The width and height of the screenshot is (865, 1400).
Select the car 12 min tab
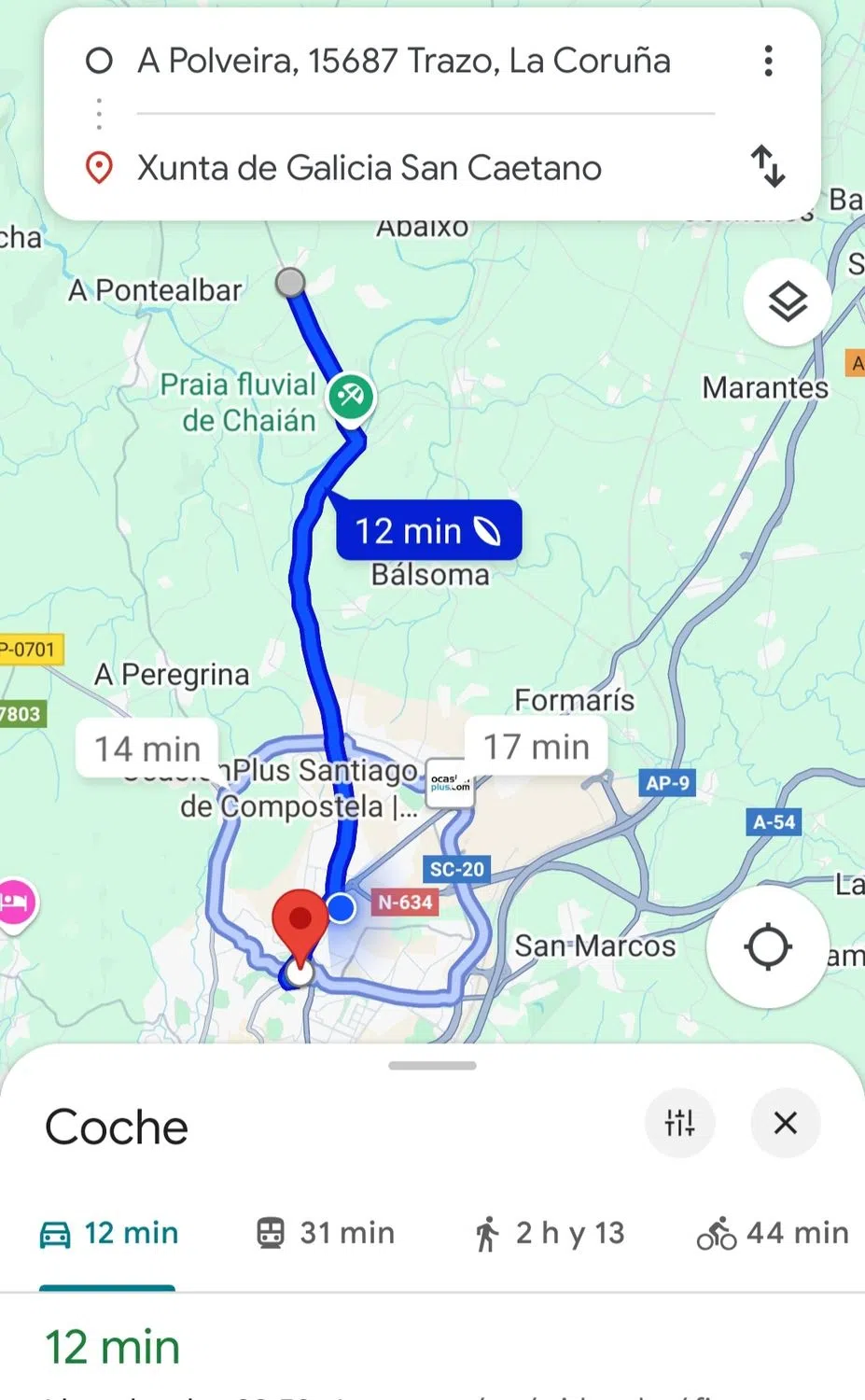(x=108, y=1233)
